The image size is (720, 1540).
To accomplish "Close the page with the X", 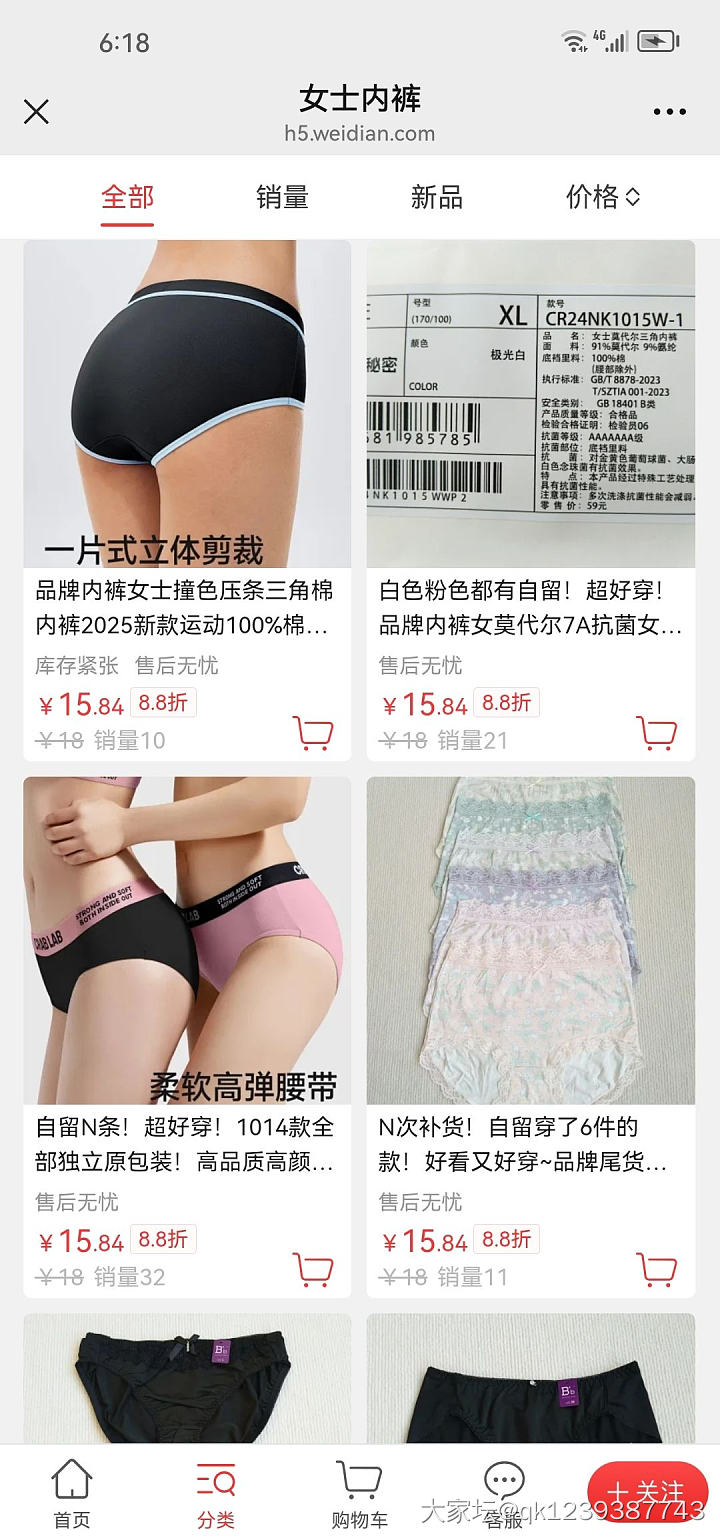I will (37, 112).
